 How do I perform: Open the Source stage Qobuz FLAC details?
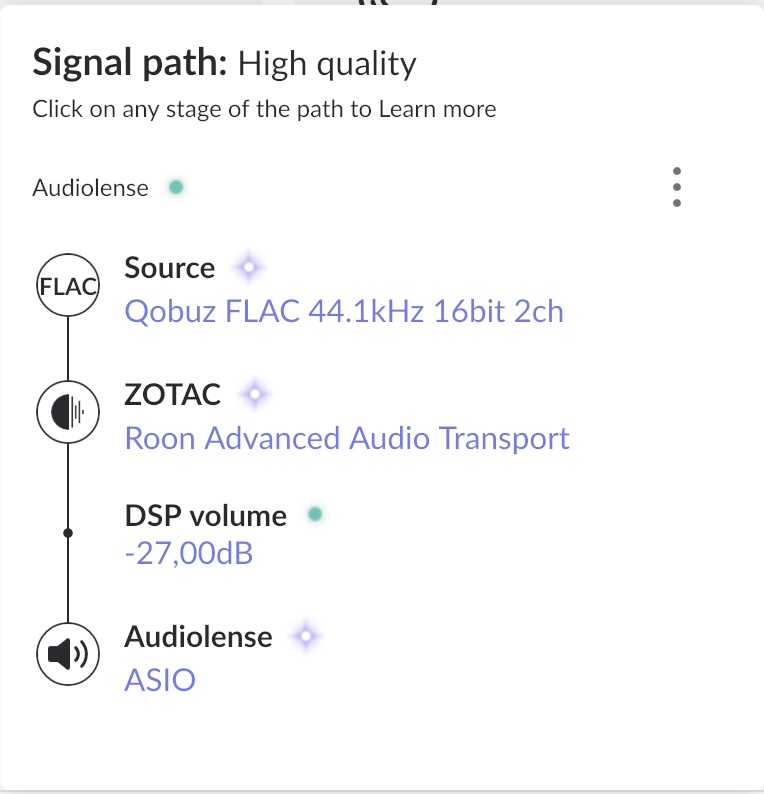tap(343, 311)
